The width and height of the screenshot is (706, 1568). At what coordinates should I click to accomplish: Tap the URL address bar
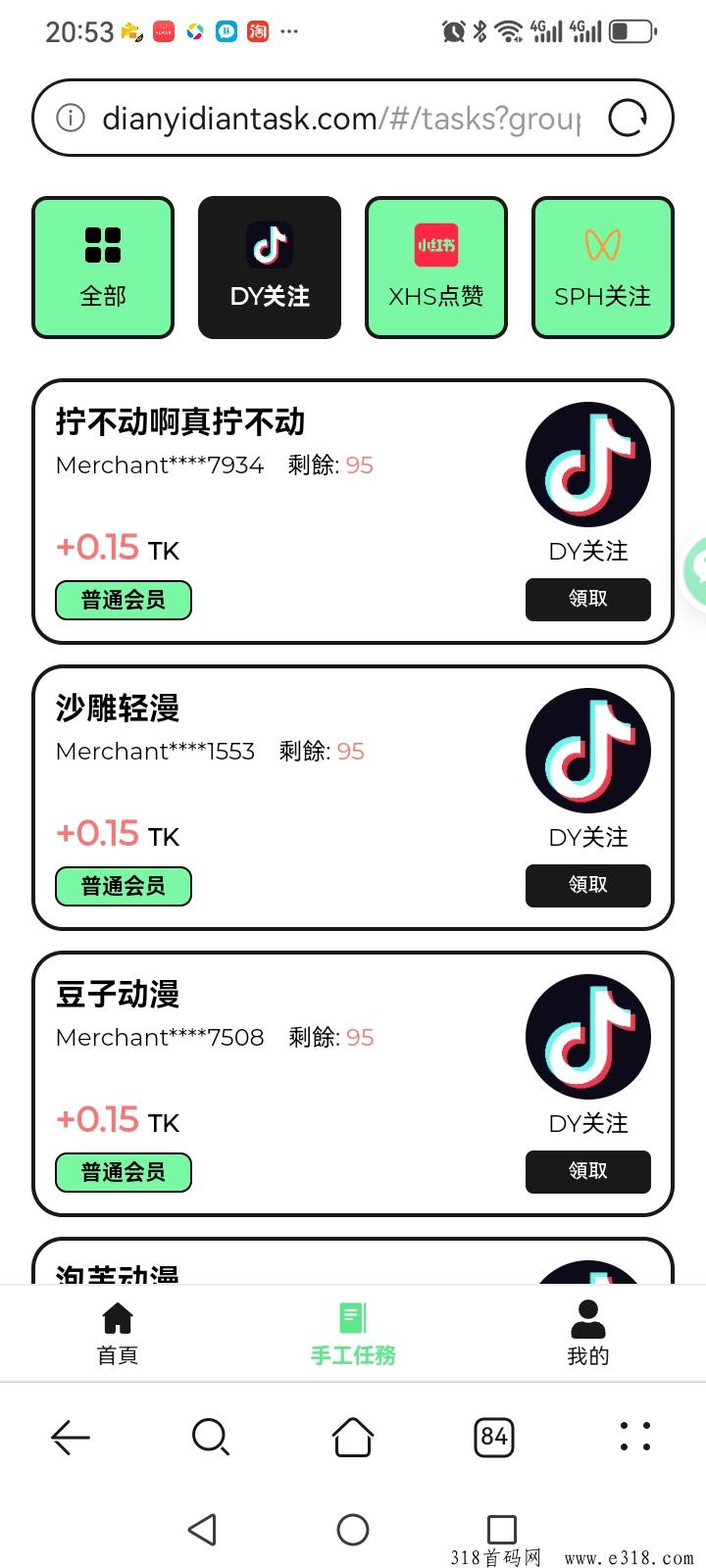click(339, 119)
